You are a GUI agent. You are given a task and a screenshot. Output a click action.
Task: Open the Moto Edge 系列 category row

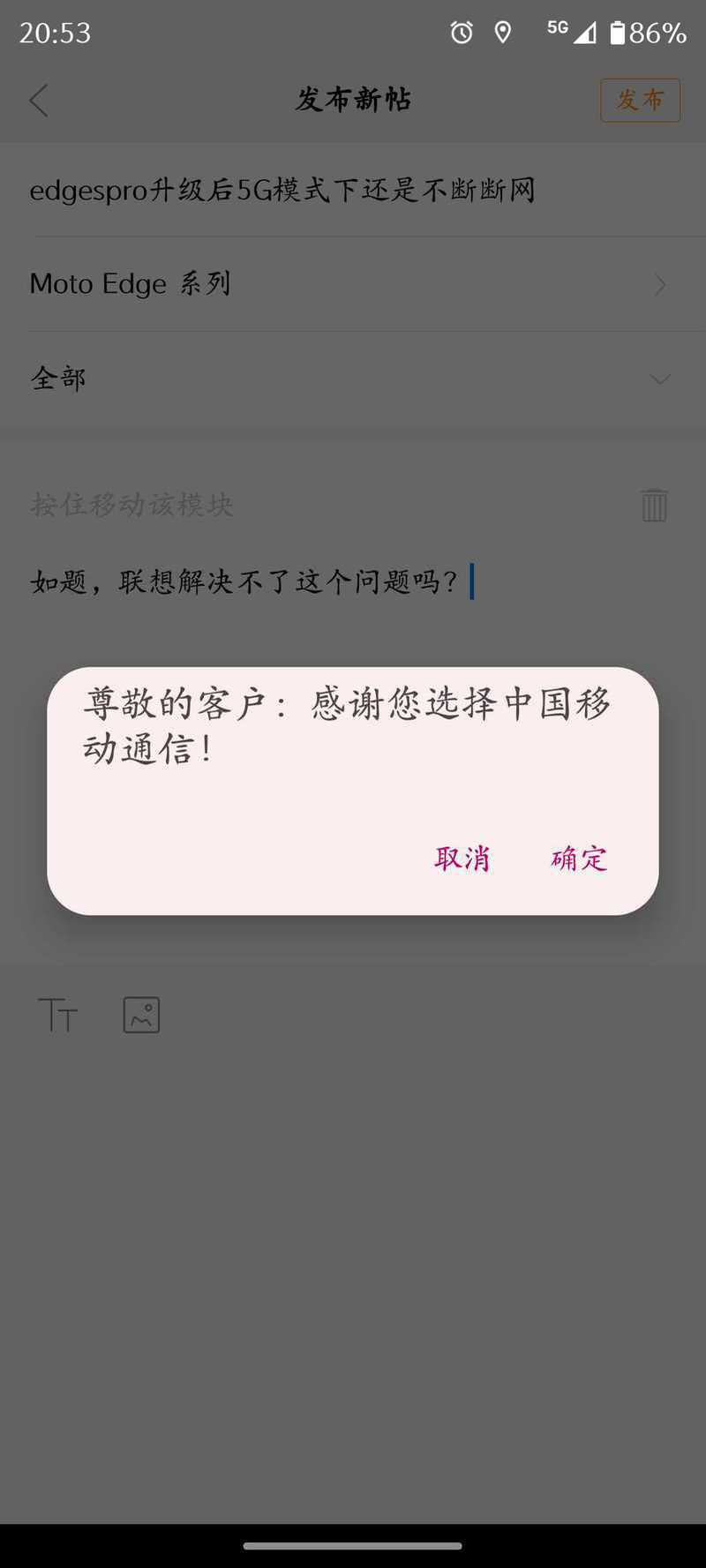tap(353, 284)
